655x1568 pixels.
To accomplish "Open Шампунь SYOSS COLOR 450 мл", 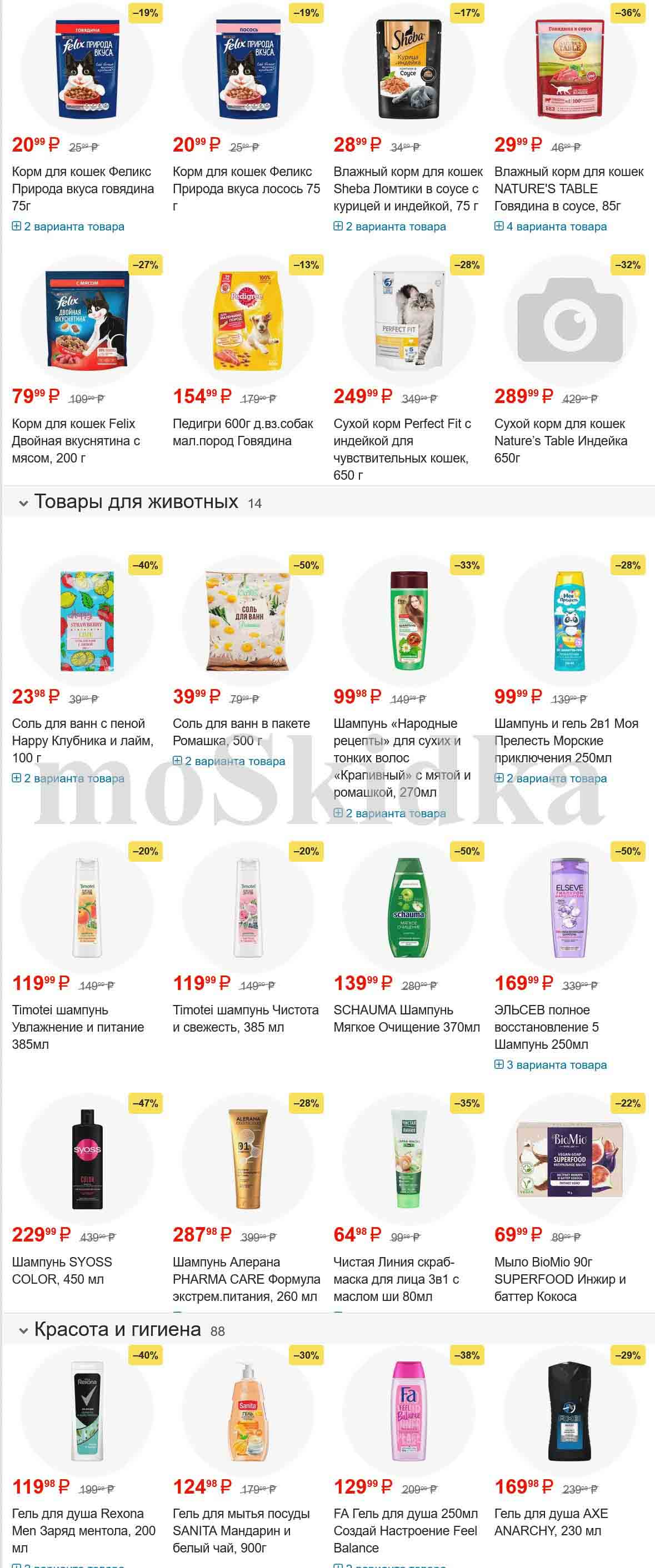I will pyautogui.click(x=62, y=1270).
